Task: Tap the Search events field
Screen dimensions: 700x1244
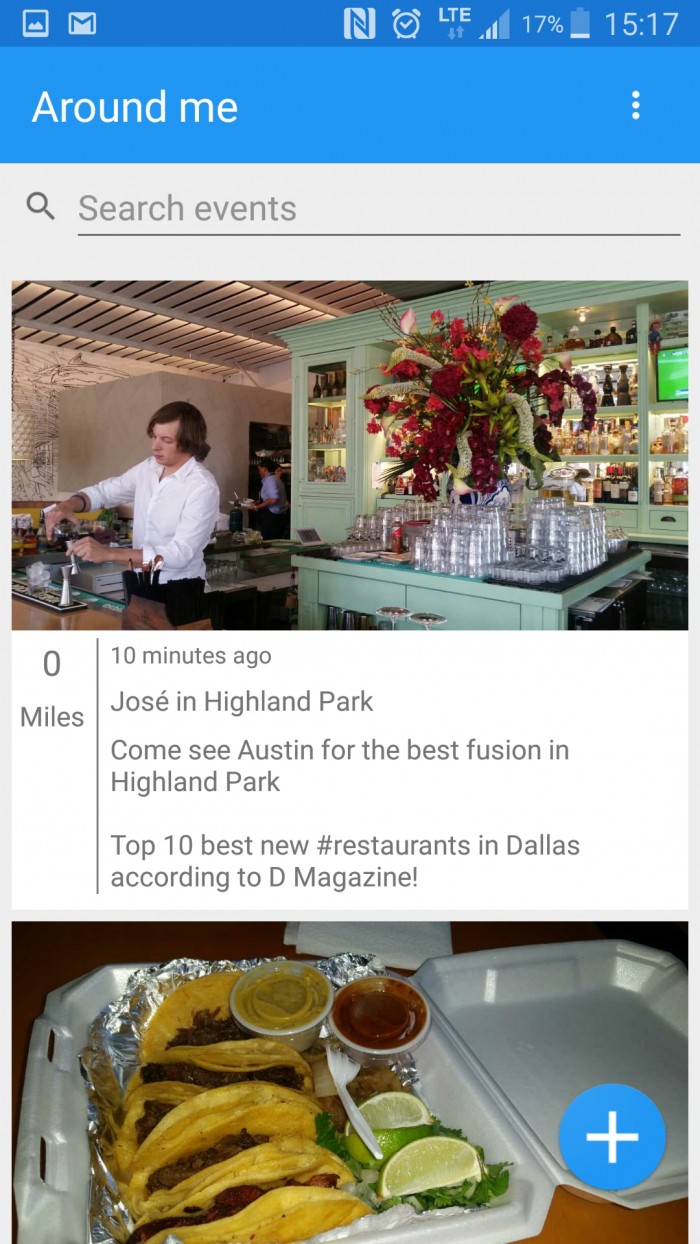Action: pyautogui.click(x=378, y=208)
